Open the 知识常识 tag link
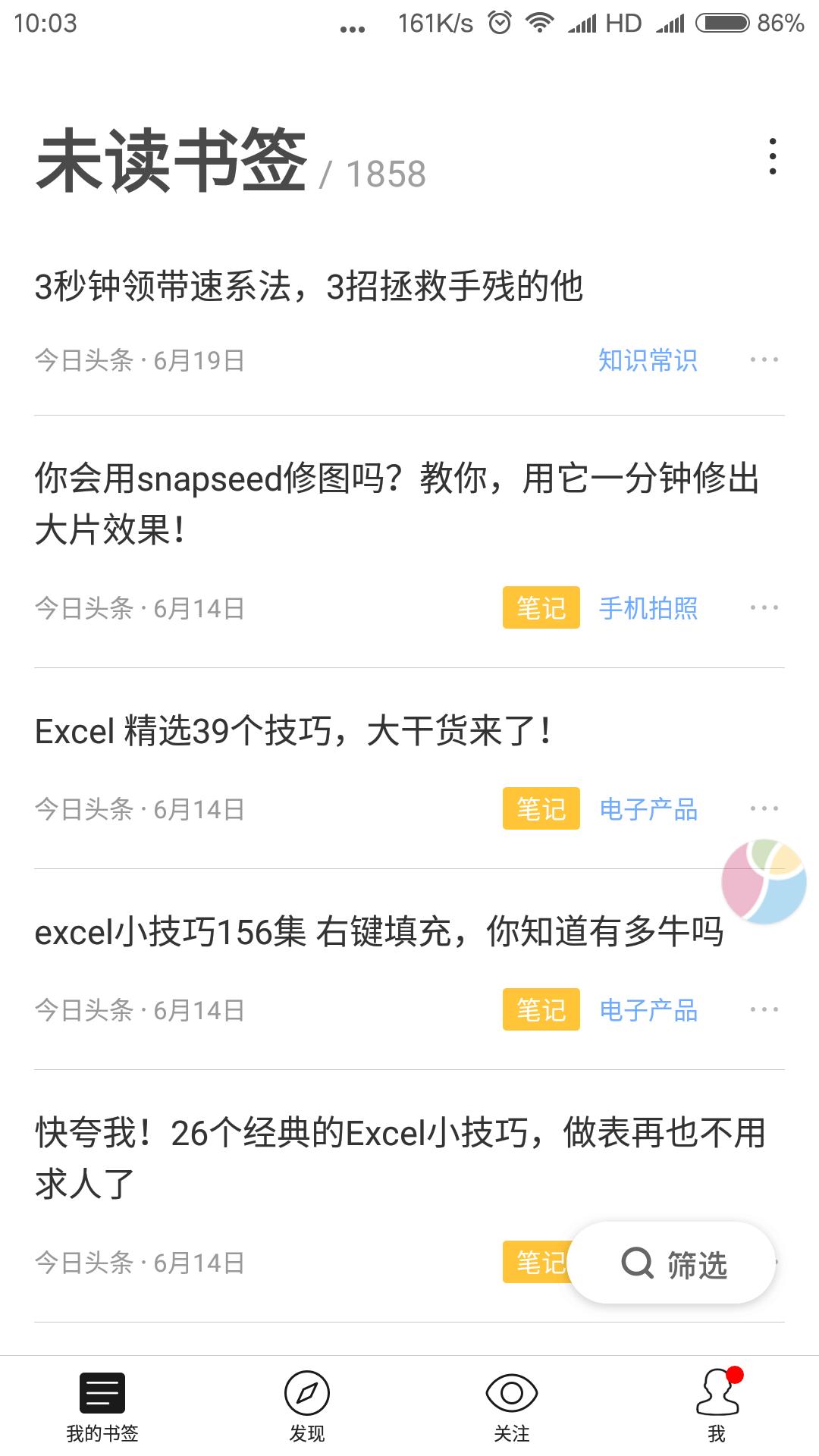Viewport: 819px width, 1456px height. (x=648, y=358)
